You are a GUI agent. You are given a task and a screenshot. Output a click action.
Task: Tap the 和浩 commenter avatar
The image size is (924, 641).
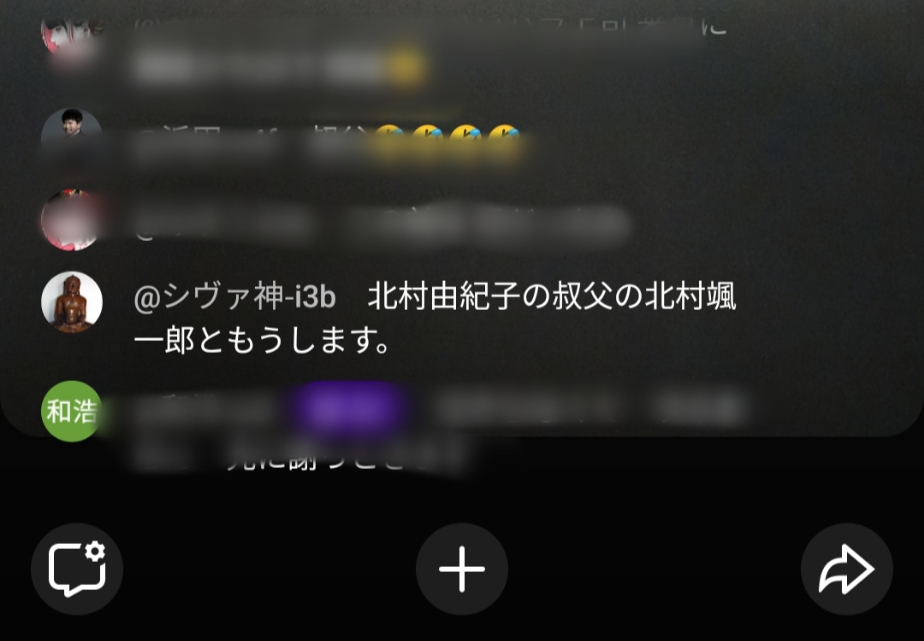coord(72,410)
